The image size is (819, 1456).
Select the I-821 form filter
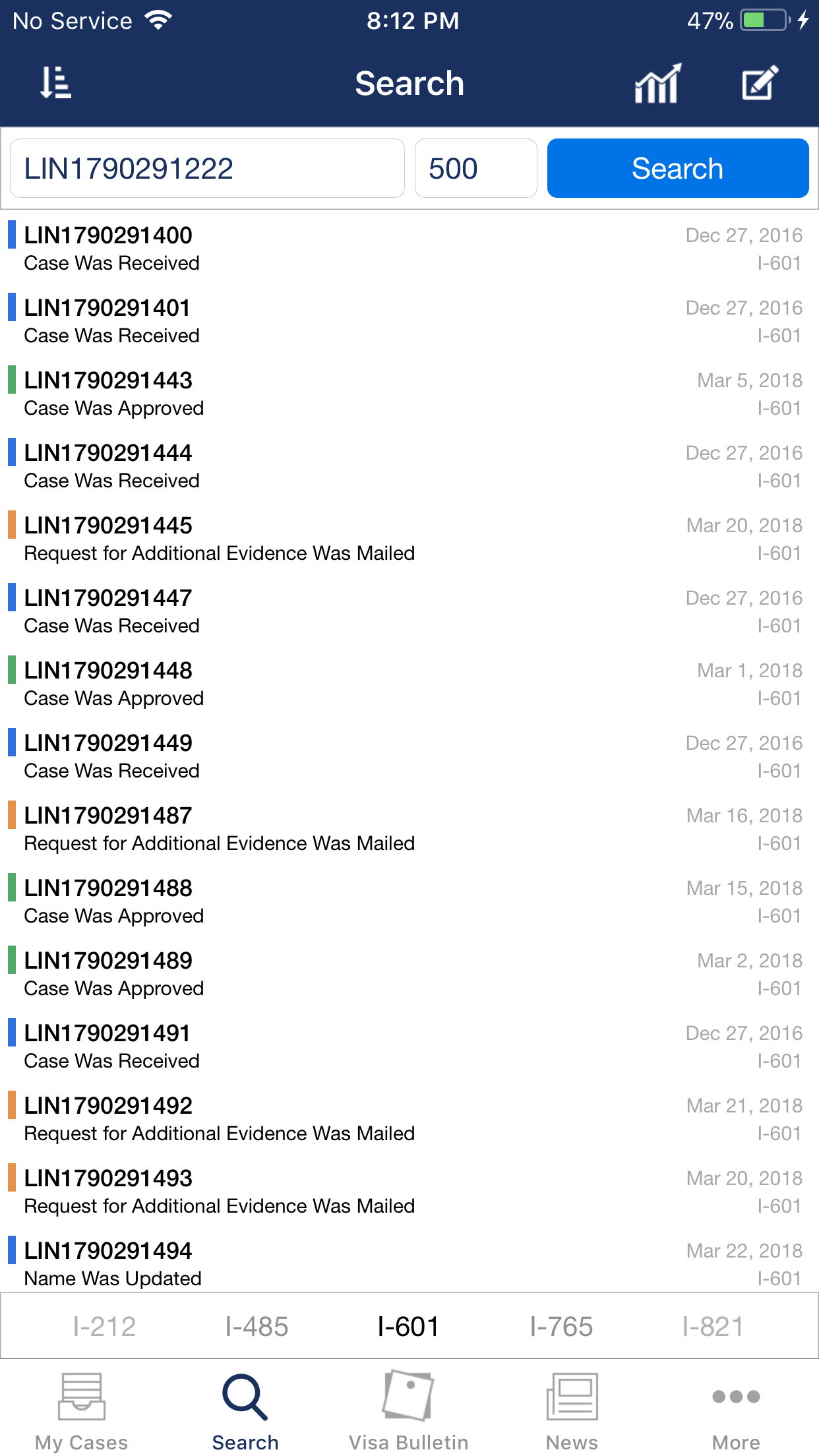coord(713,1326)
